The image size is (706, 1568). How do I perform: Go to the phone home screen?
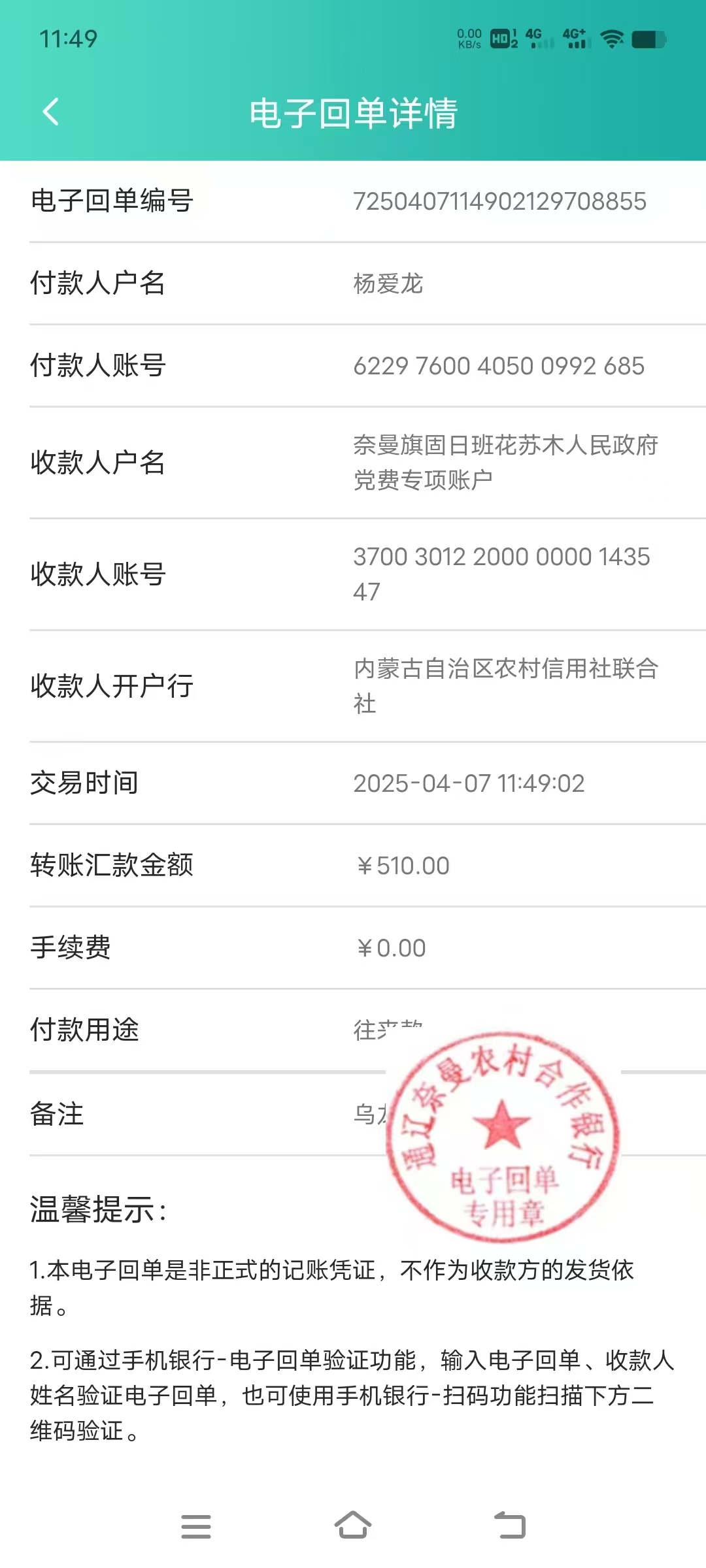[353, 1526]
